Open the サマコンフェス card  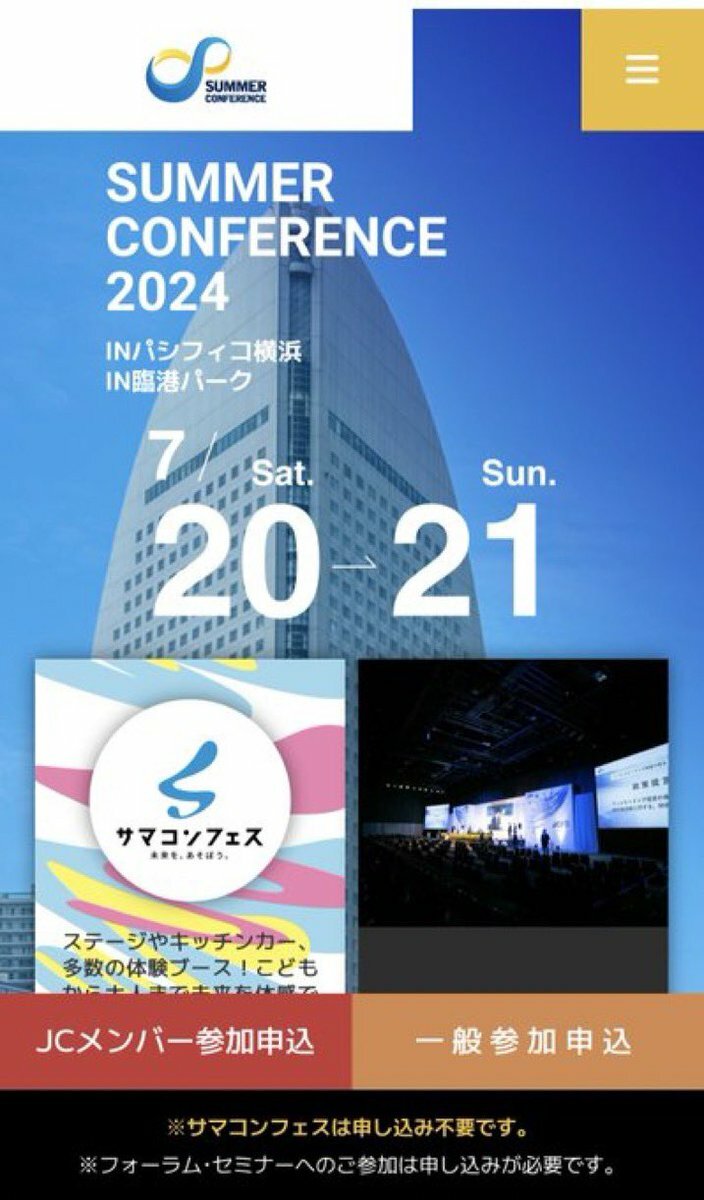pos(190,820)
